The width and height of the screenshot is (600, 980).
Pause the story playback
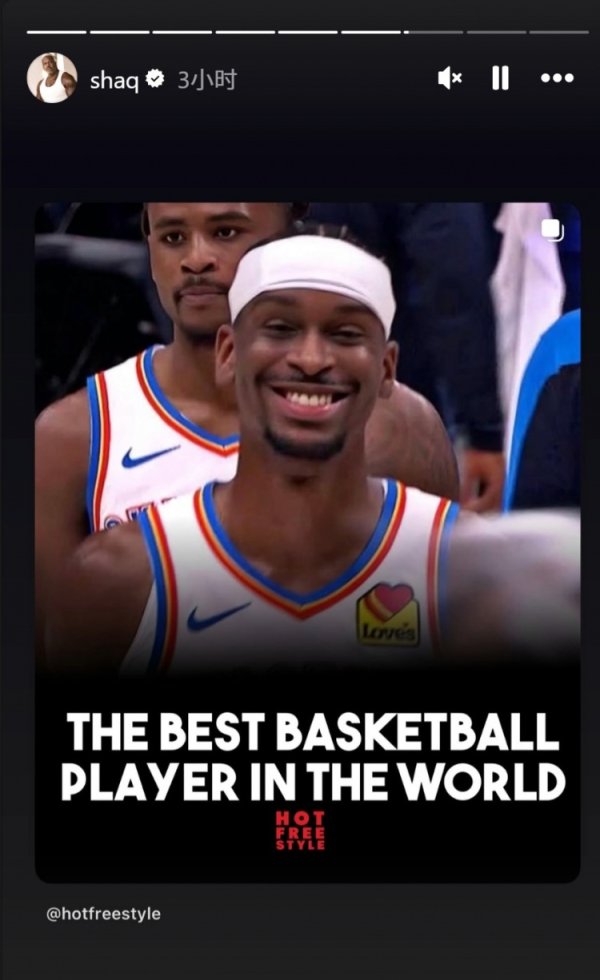[x=501, y=78]
